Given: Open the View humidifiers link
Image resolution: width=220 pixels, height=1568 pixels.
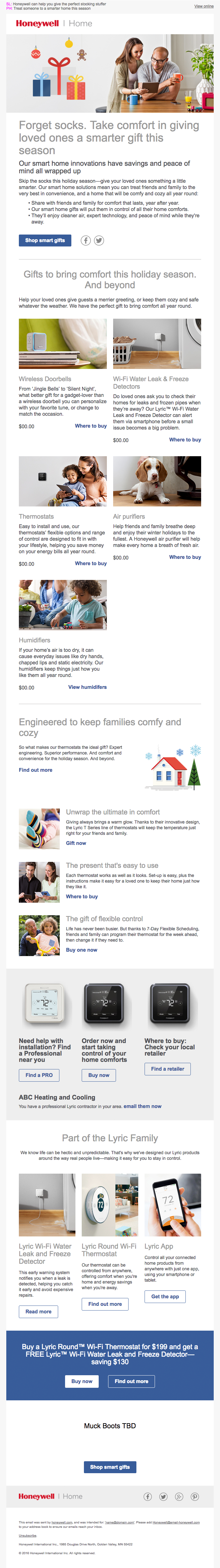Looking at the screenshot, I should 87,687.
